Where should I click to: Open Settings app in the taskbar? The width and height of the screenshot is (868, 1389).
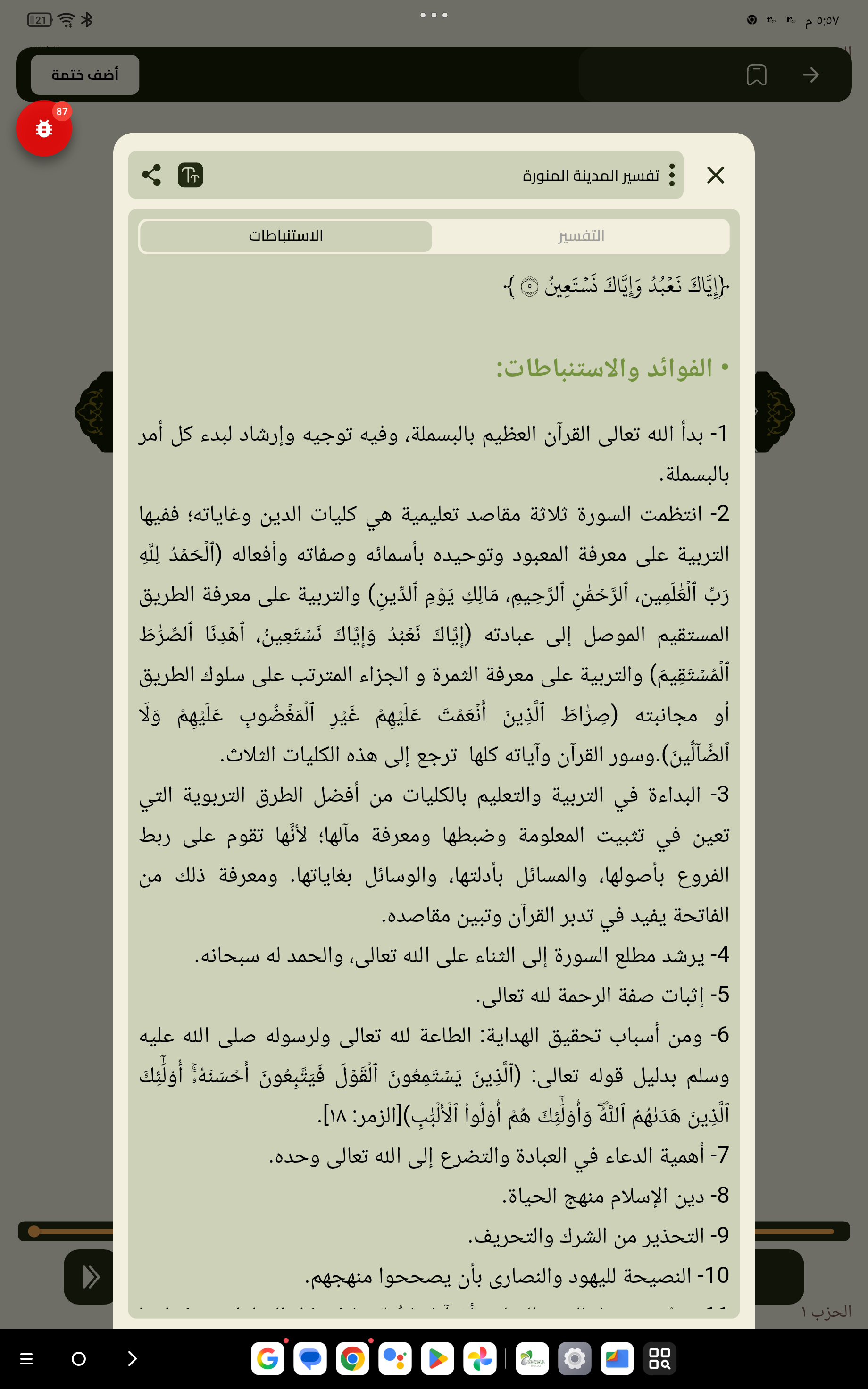click(575, 1359)
